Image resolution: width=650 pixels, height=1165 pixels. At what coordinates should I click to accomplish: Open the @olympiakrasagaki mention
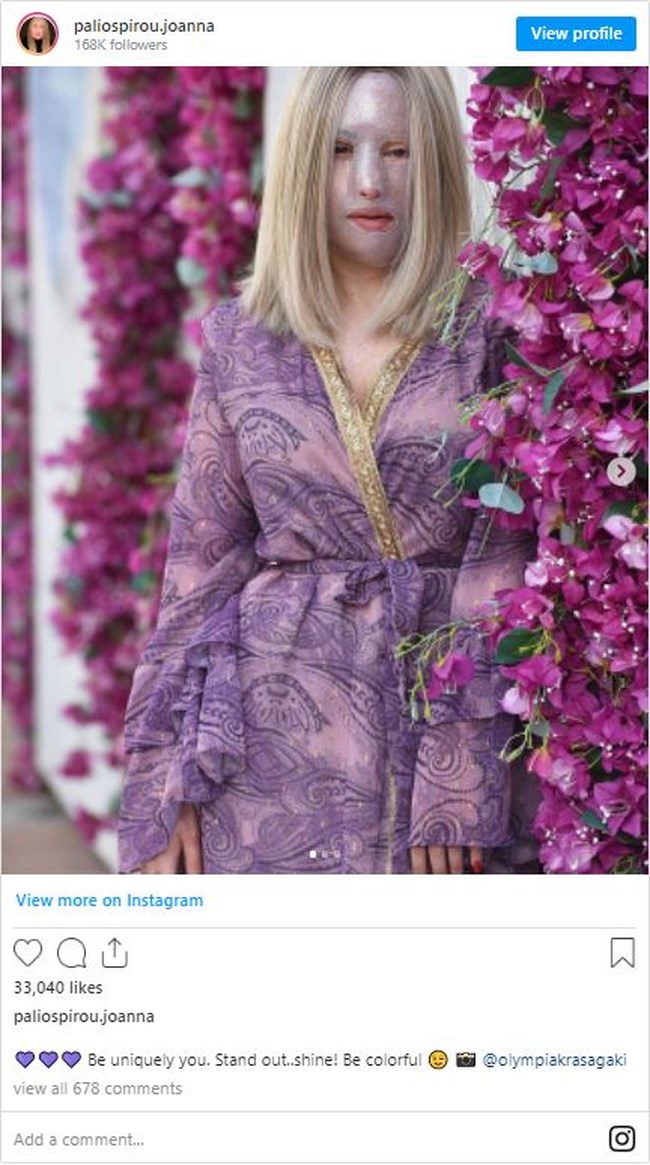[x=554, y=1060]
